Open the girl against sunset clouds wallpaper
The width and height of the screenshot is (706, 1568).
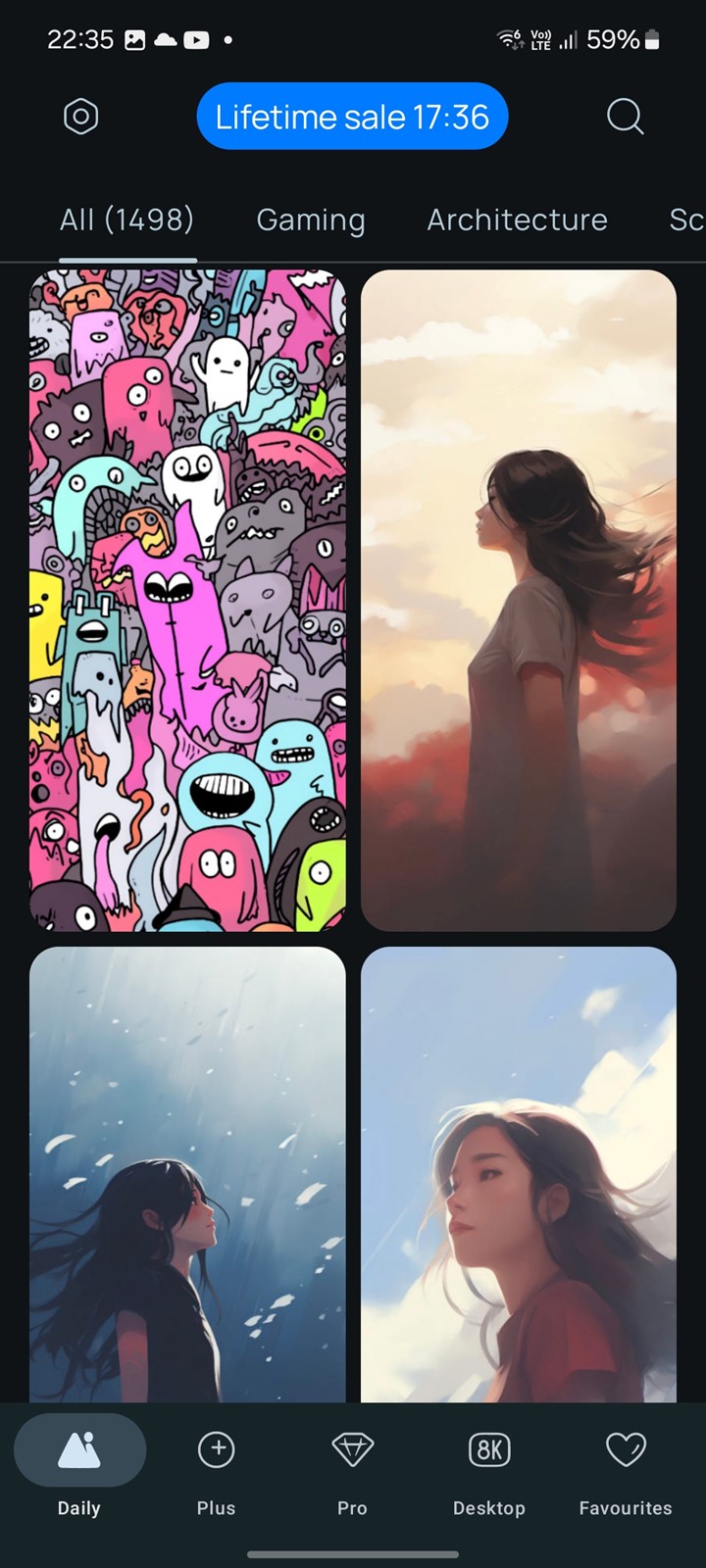point(519,601)
